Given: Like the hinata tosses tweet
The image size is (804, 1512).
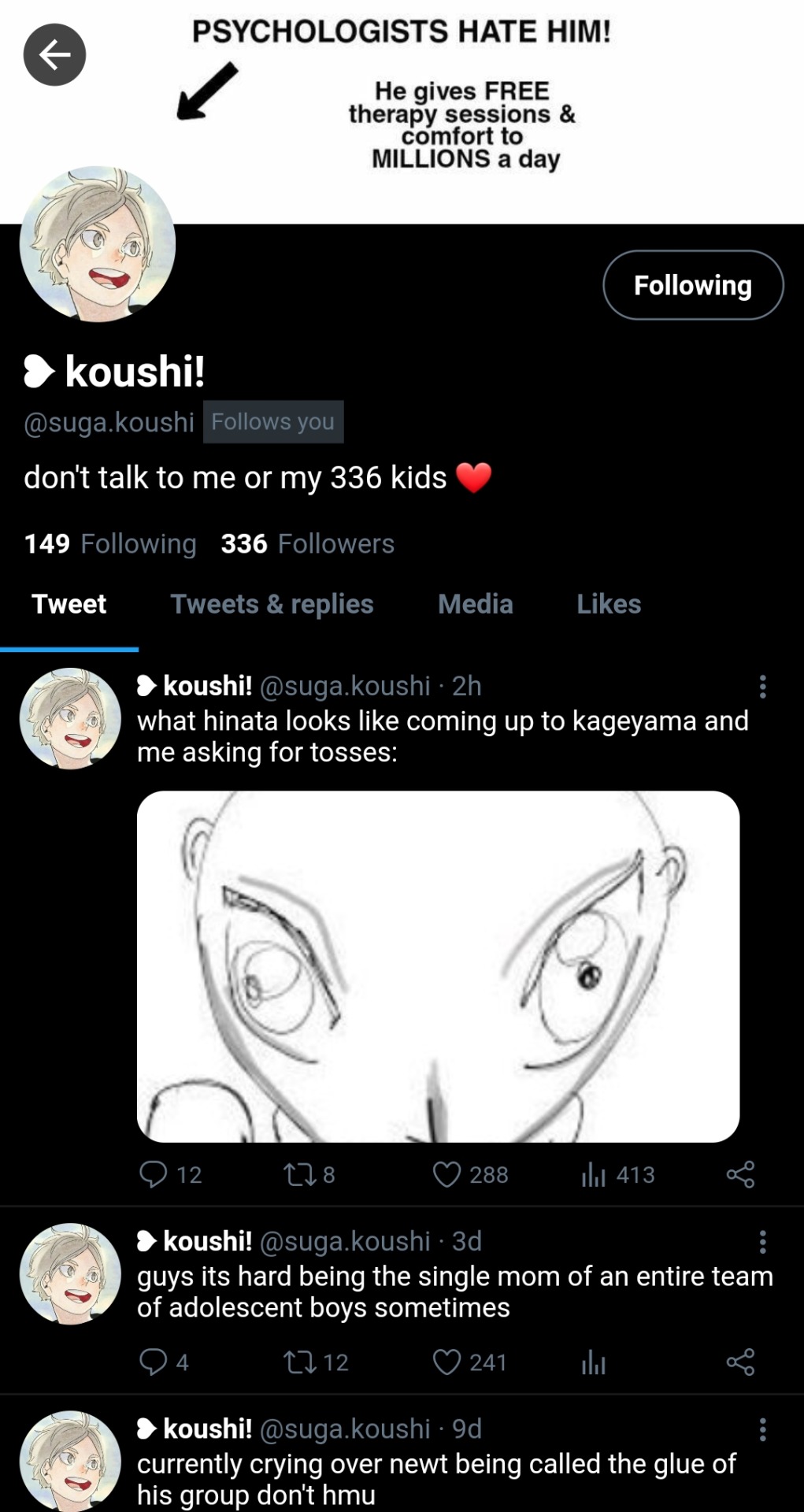Looking at the screenshot, I should pyautogui.click(x=446, y=1174).
